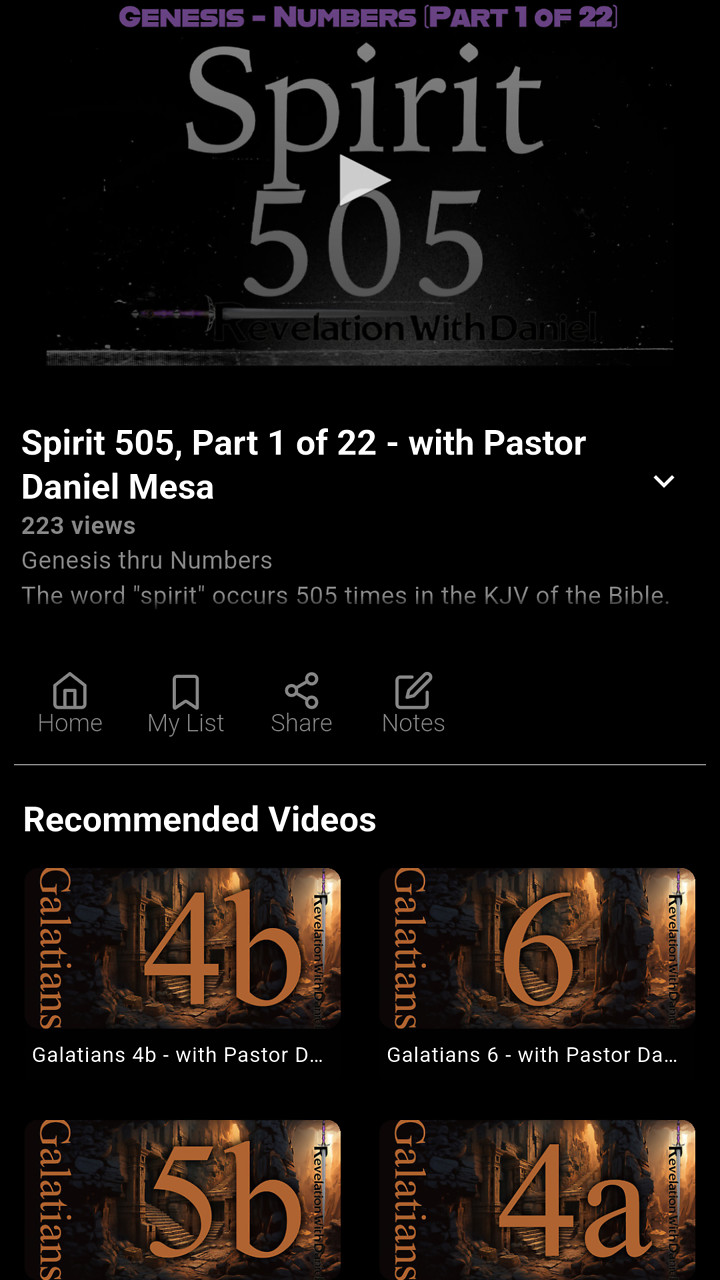Tap the pencil icon above Notes
This screenshot has height=1280, width=720.
click(413, 688)
